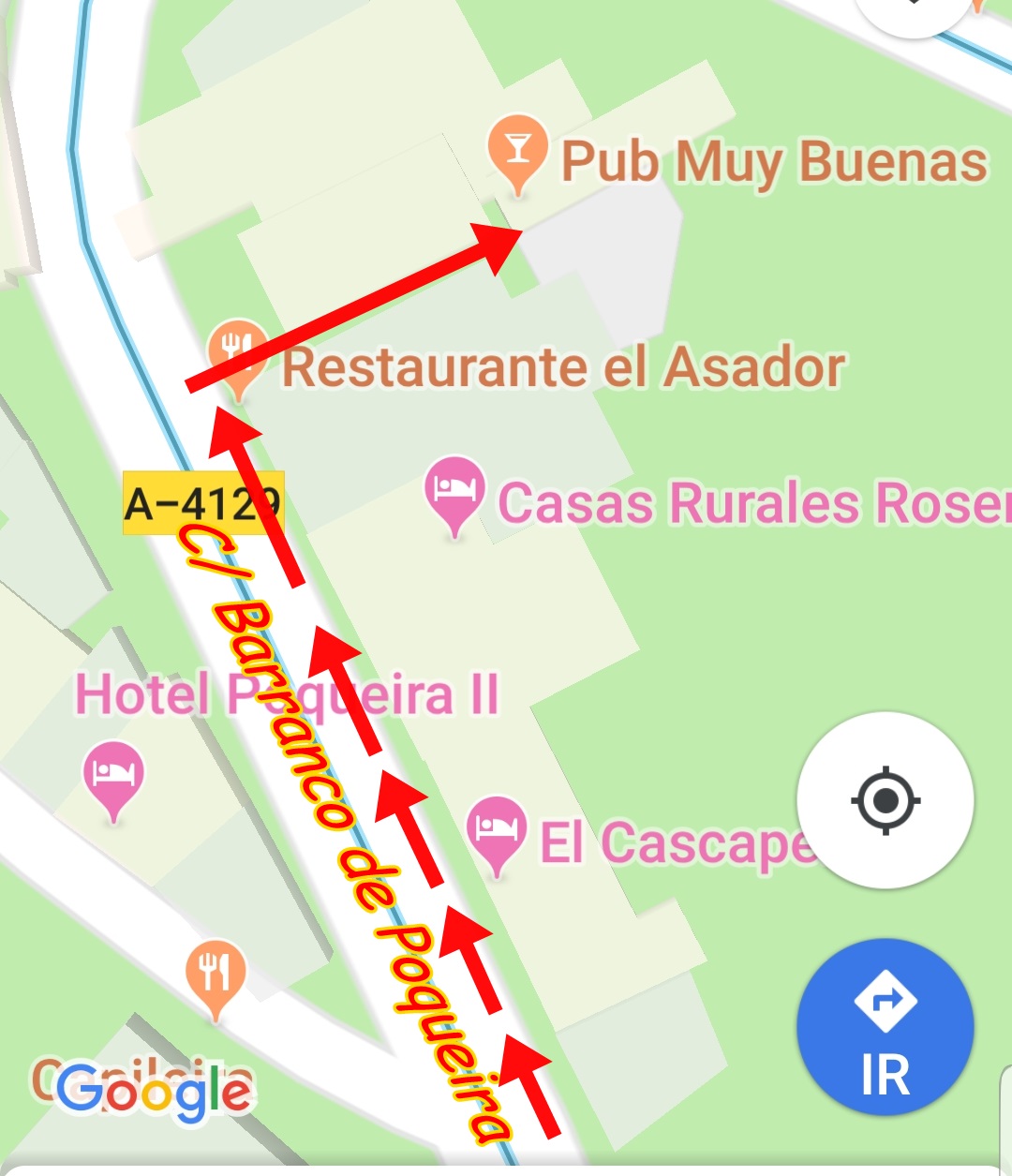
Task: Open the Pub Muy Buenas map pin
Action: (x=517, y=151)
